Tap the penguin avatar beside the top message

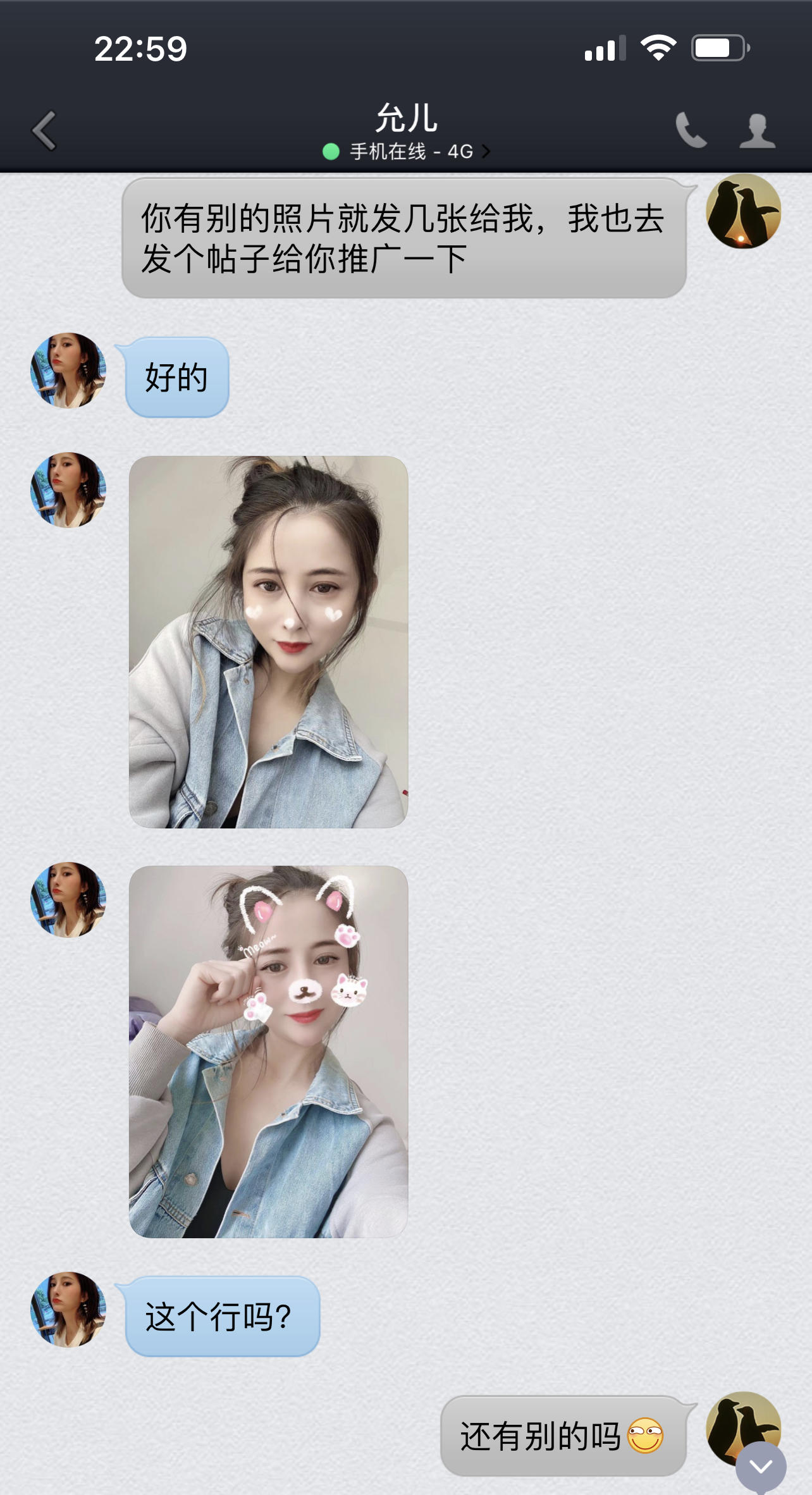click(x=743, y=211)
